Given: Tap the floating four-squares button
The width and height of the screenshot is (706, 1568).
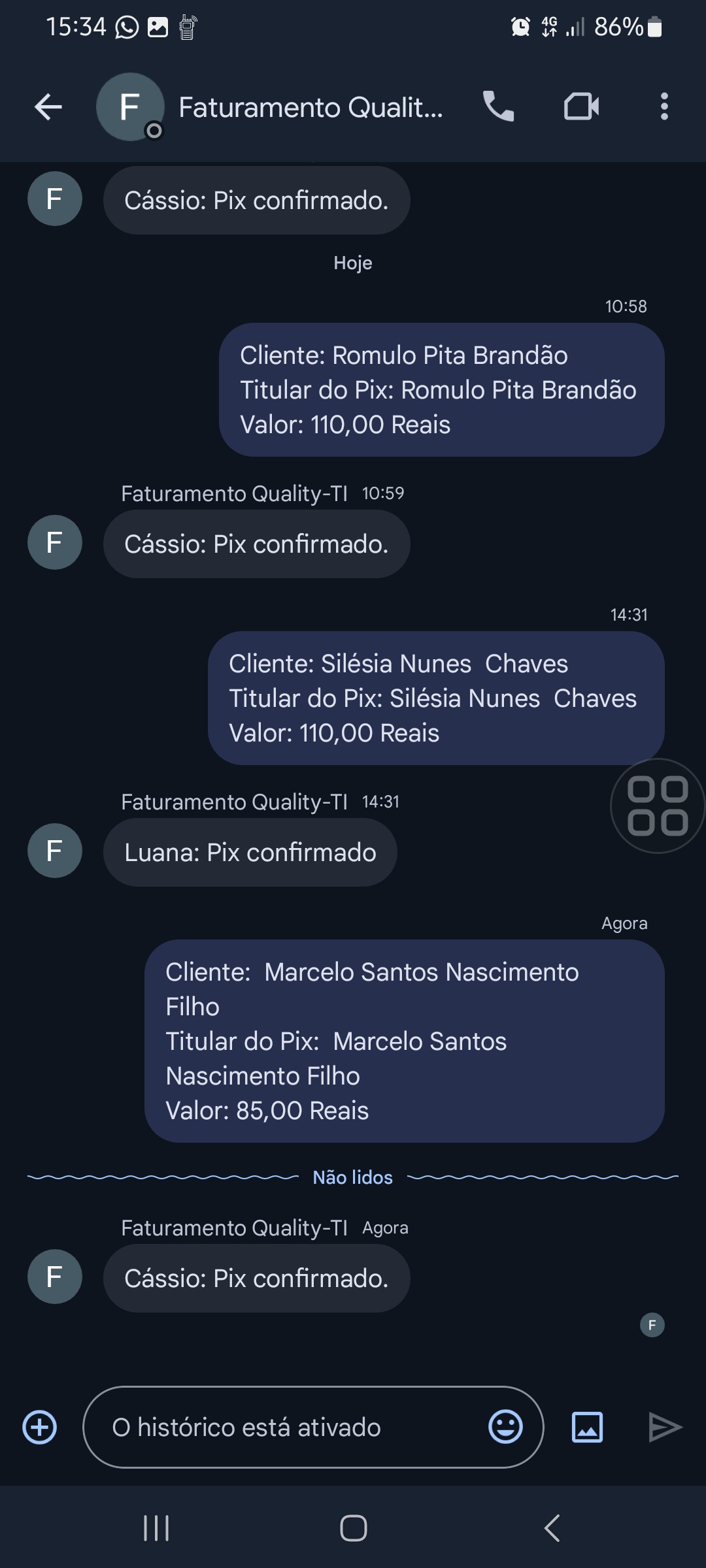Looking at the screenshot, I should coord(657,806).
